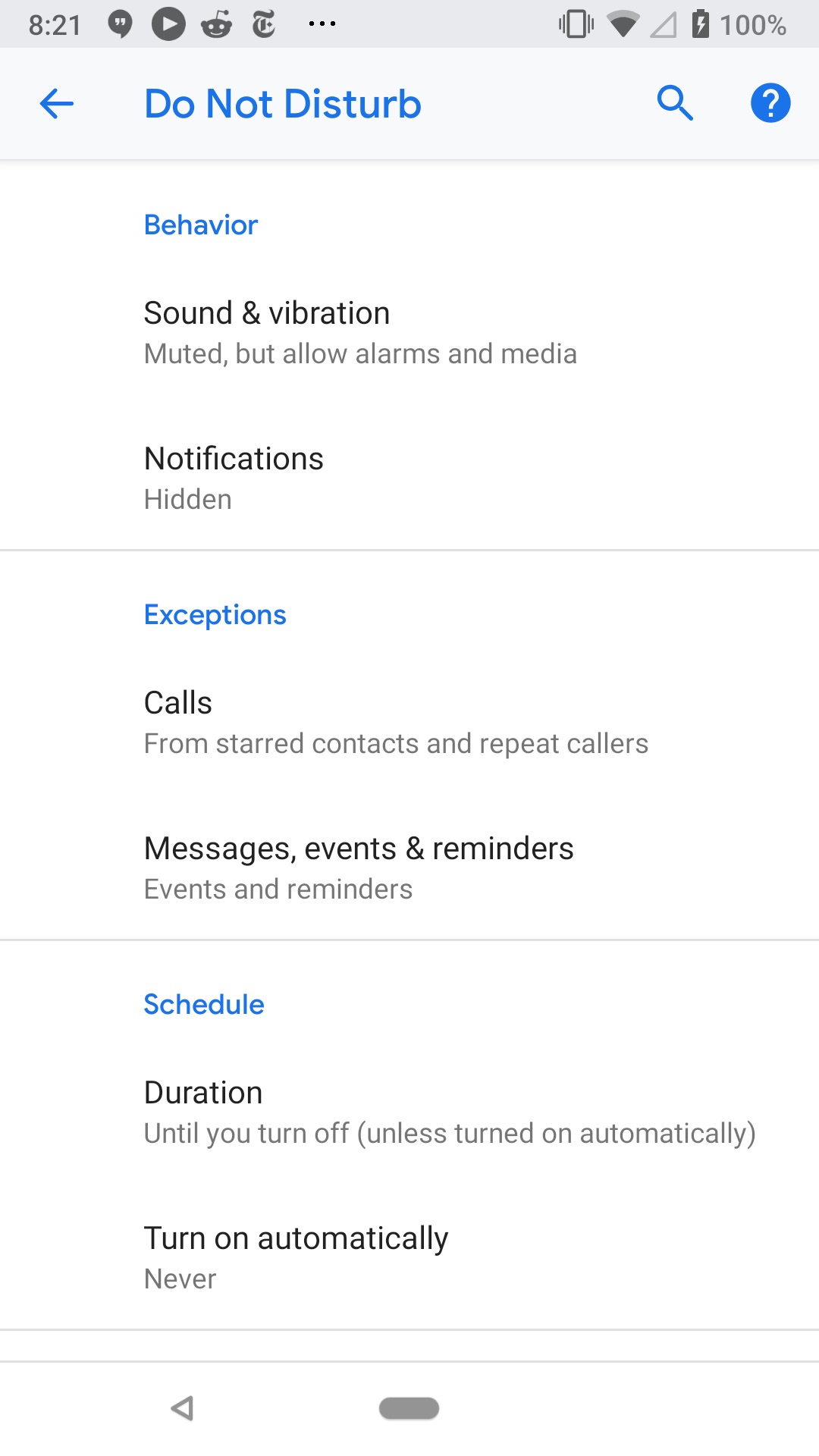Open the Reddit notification icon
This screenshot has height=1456, width=819.
(219, 23)
